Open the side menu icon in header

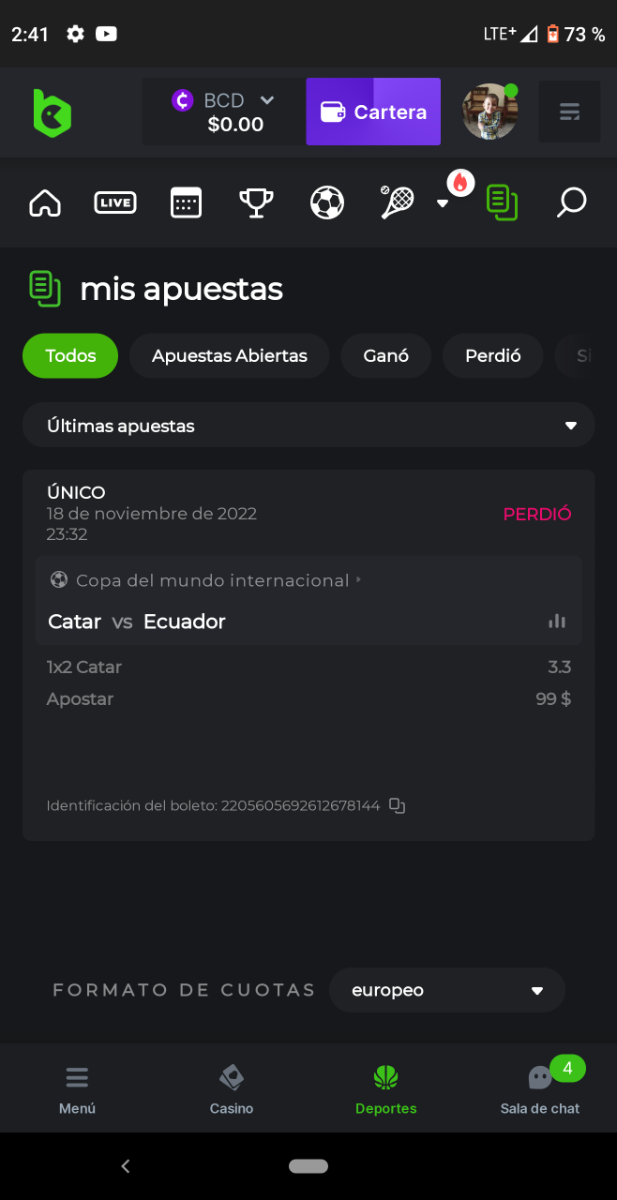[x=570, y=112]
